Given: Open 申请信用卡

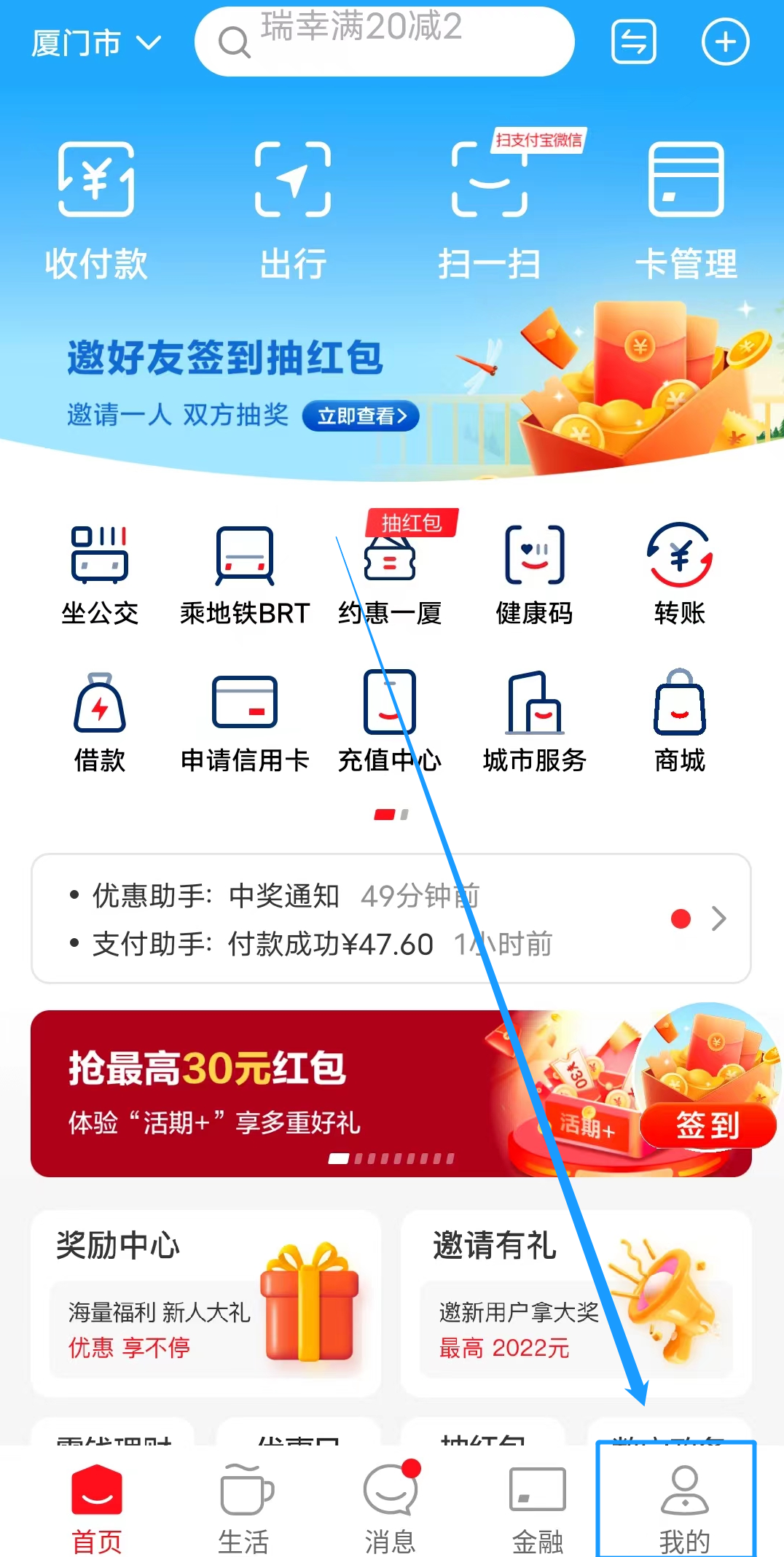Looking at the screenshot, I should tap(245, 721).
